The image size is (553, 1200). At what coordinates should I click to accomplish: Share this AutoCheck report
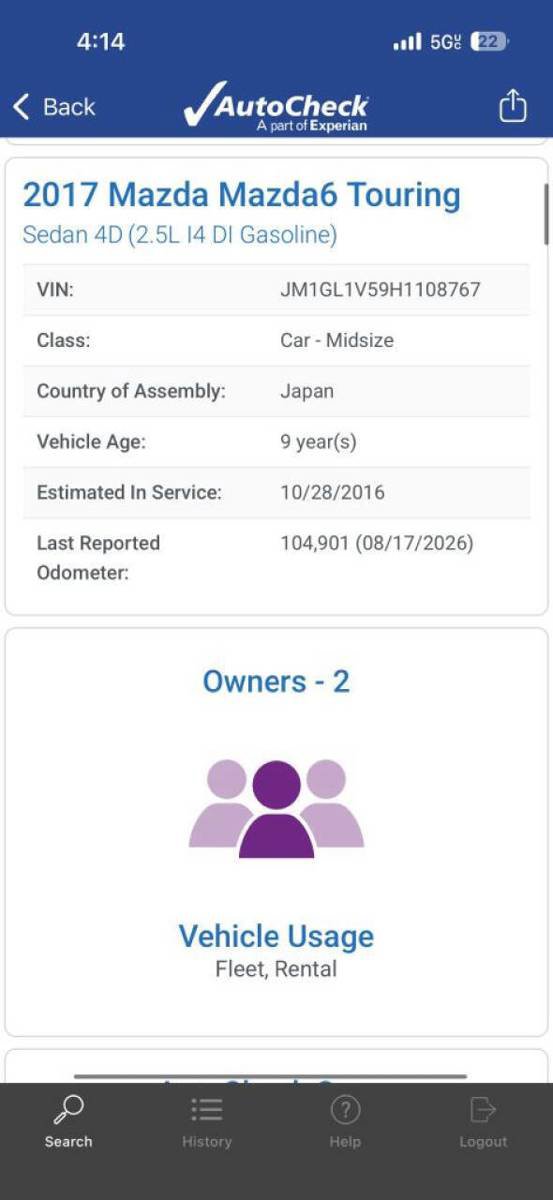(x=512, y=105)
